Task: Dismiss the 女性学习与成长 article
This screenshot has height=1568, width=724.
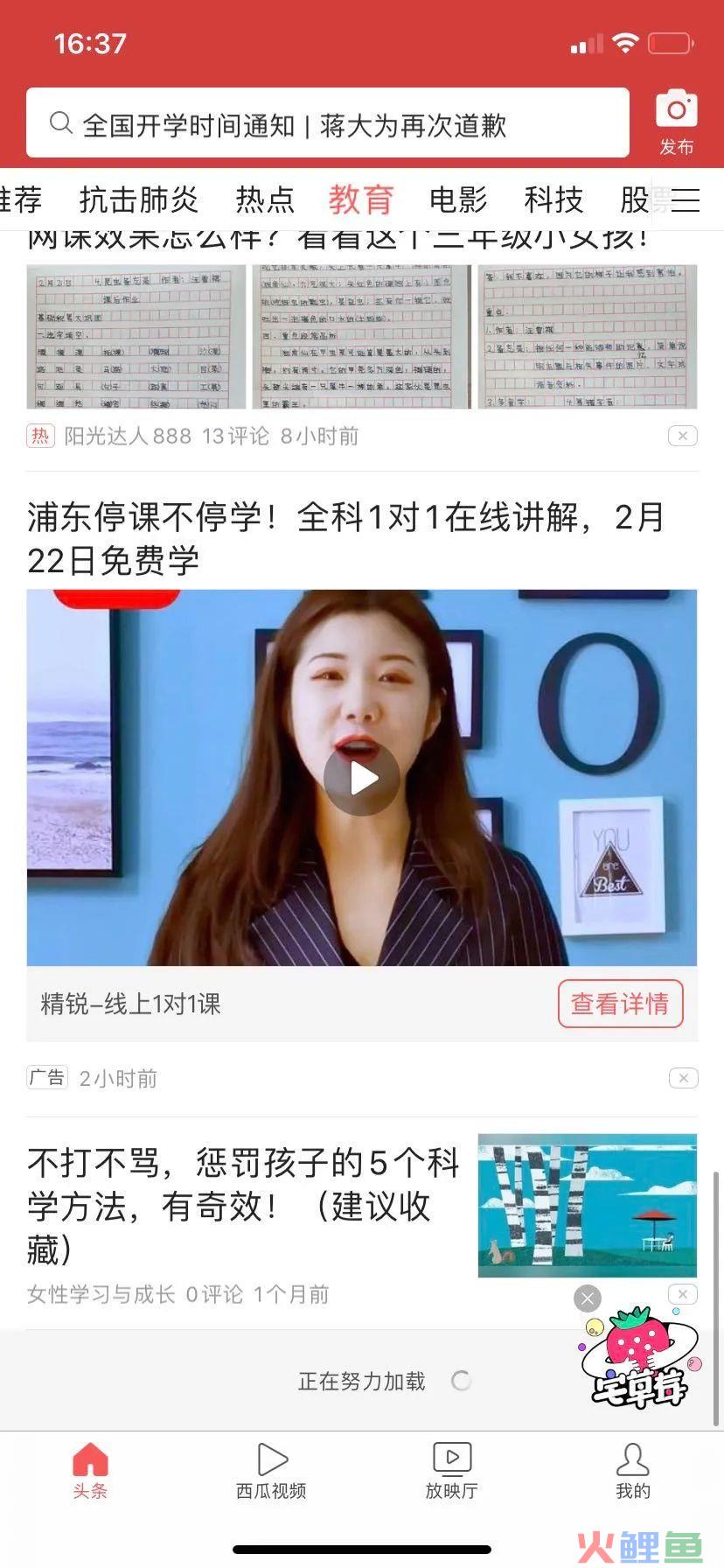Action: coord(682,1293)
